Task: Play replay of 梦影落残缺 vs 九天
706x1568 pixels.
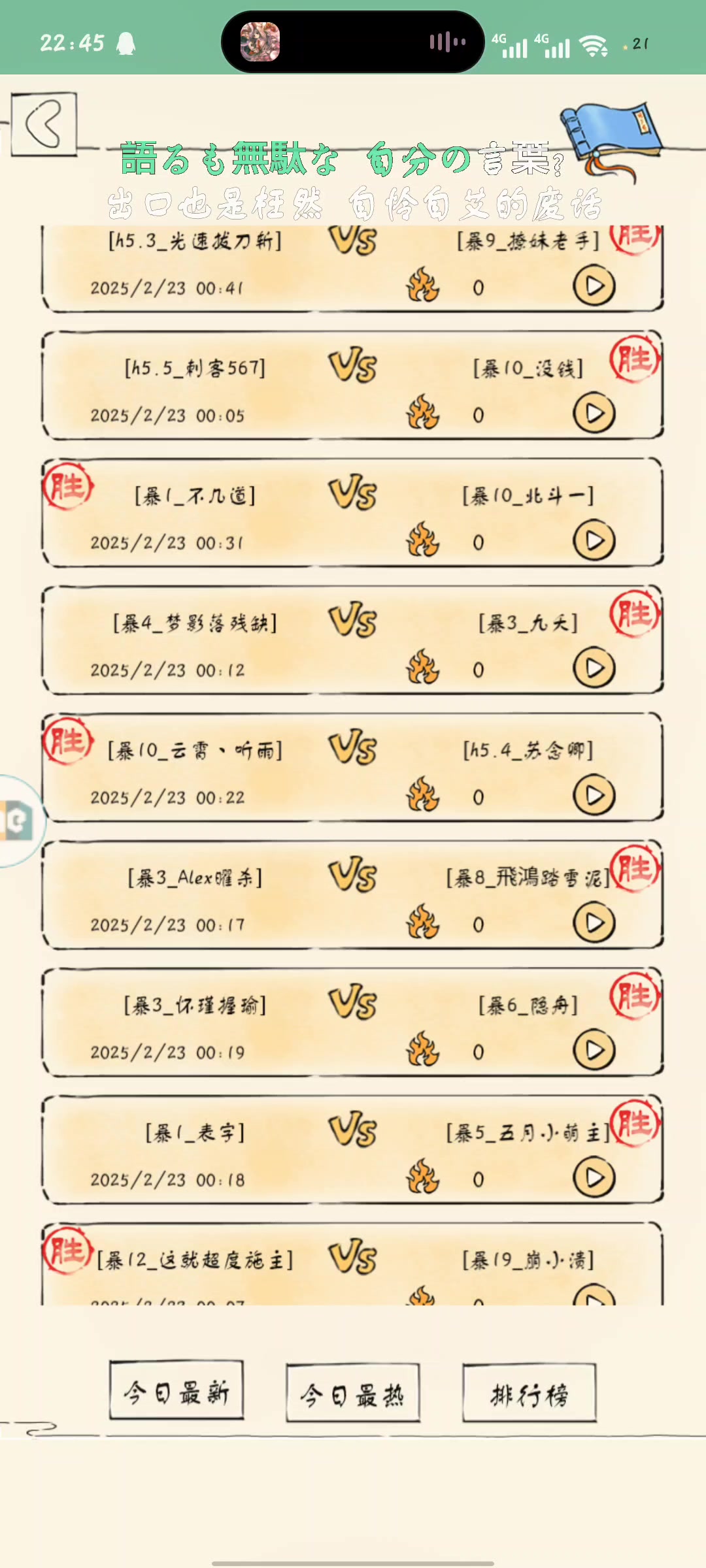Action: (594, 668)
